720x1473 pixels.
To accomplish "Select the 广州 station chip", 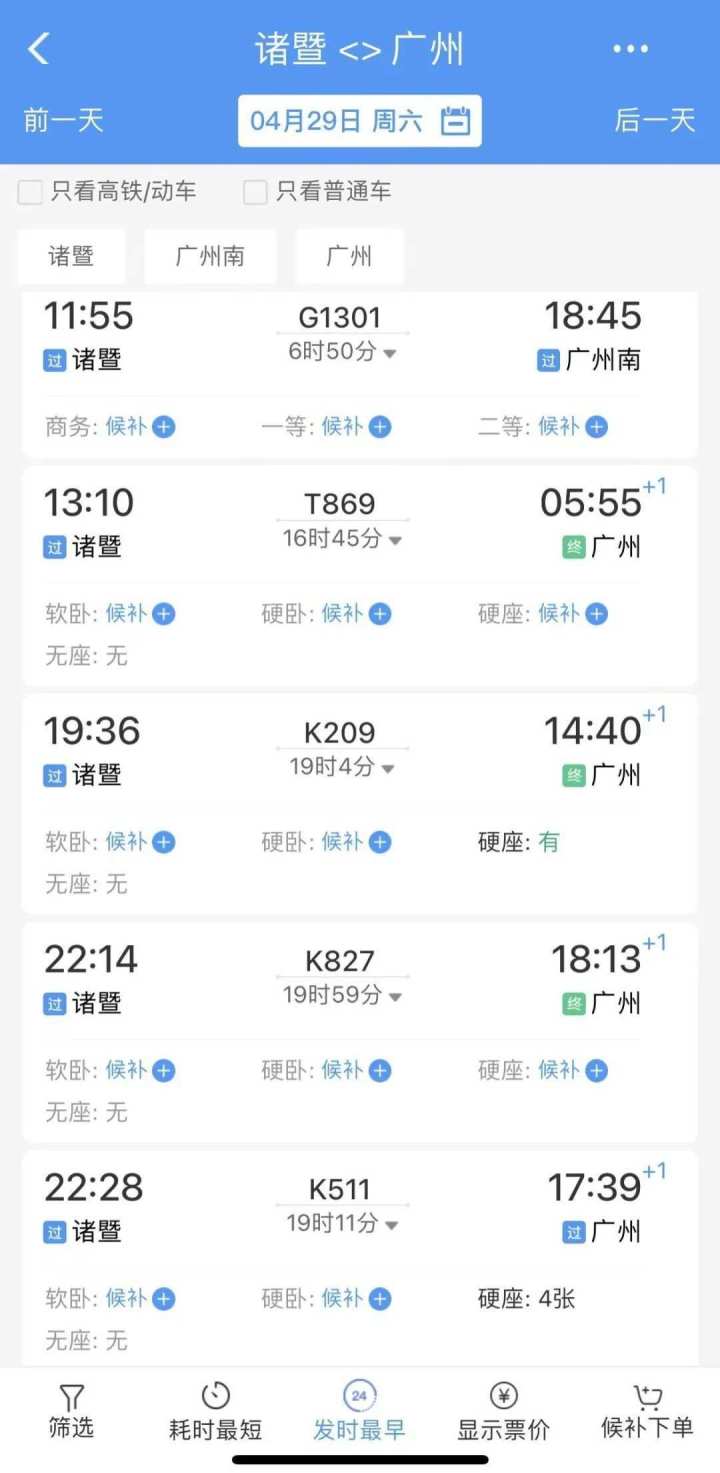I will pos(349,256).
